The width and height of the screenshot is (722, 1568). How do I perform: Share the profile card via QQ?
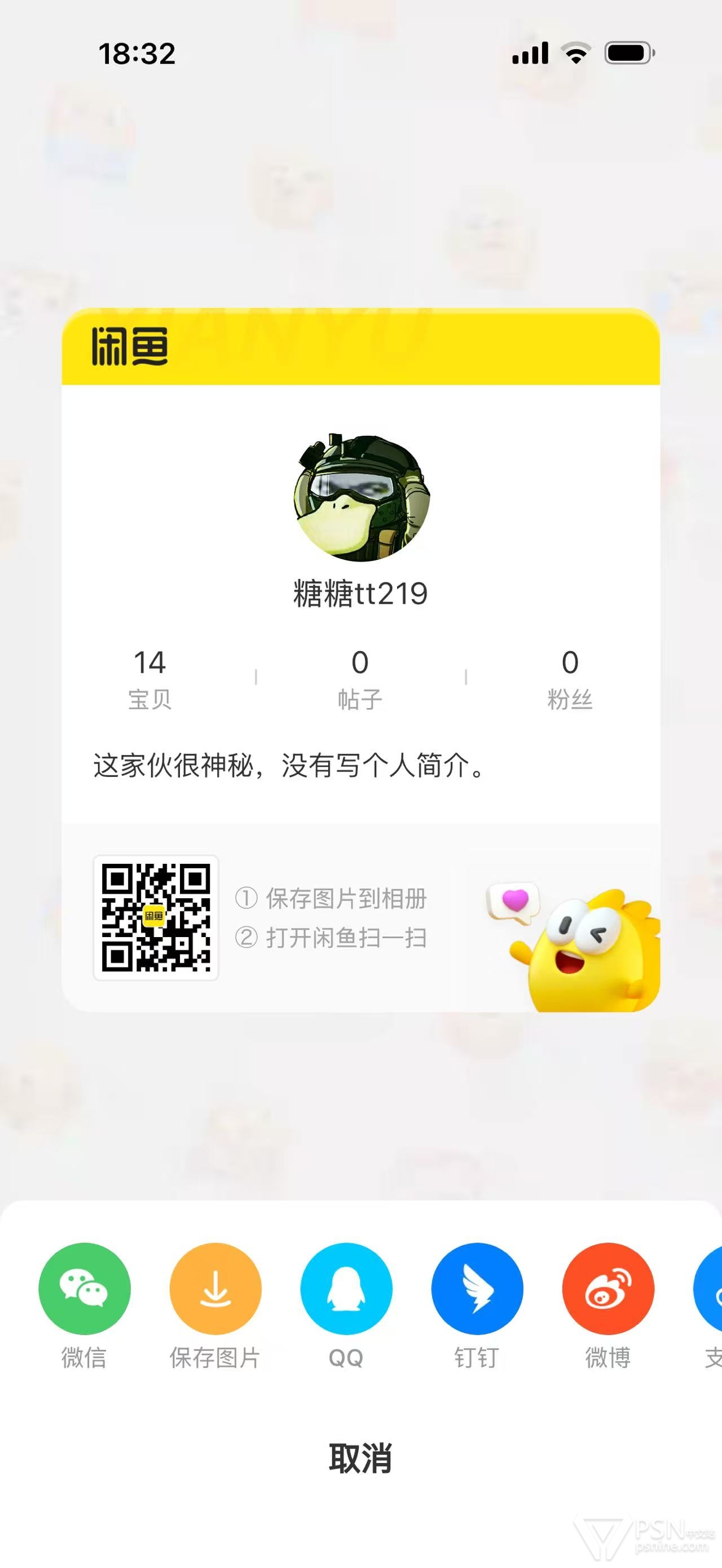click(346, 1288)
